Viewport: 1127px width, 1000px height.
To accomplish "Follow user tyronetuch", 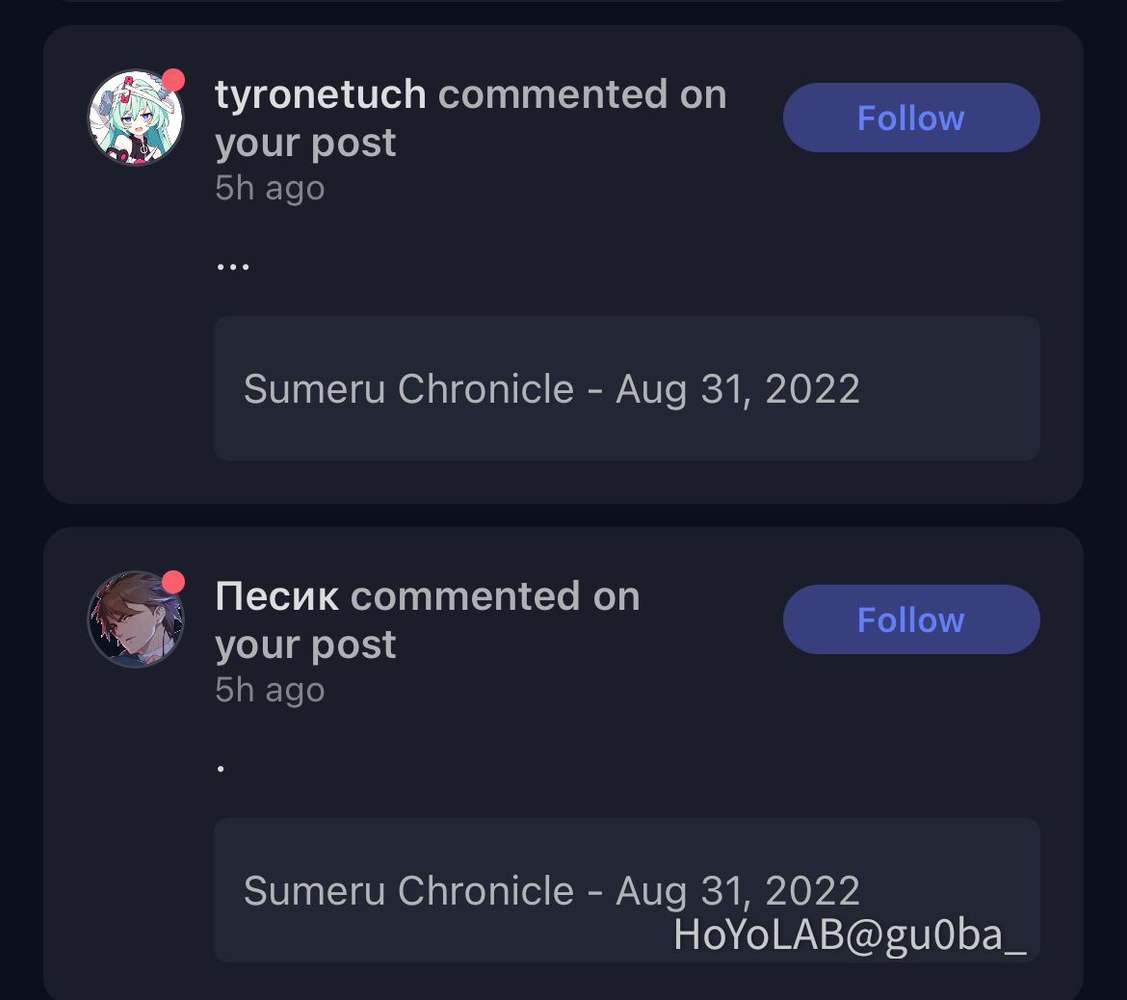I will pos(910,118).
